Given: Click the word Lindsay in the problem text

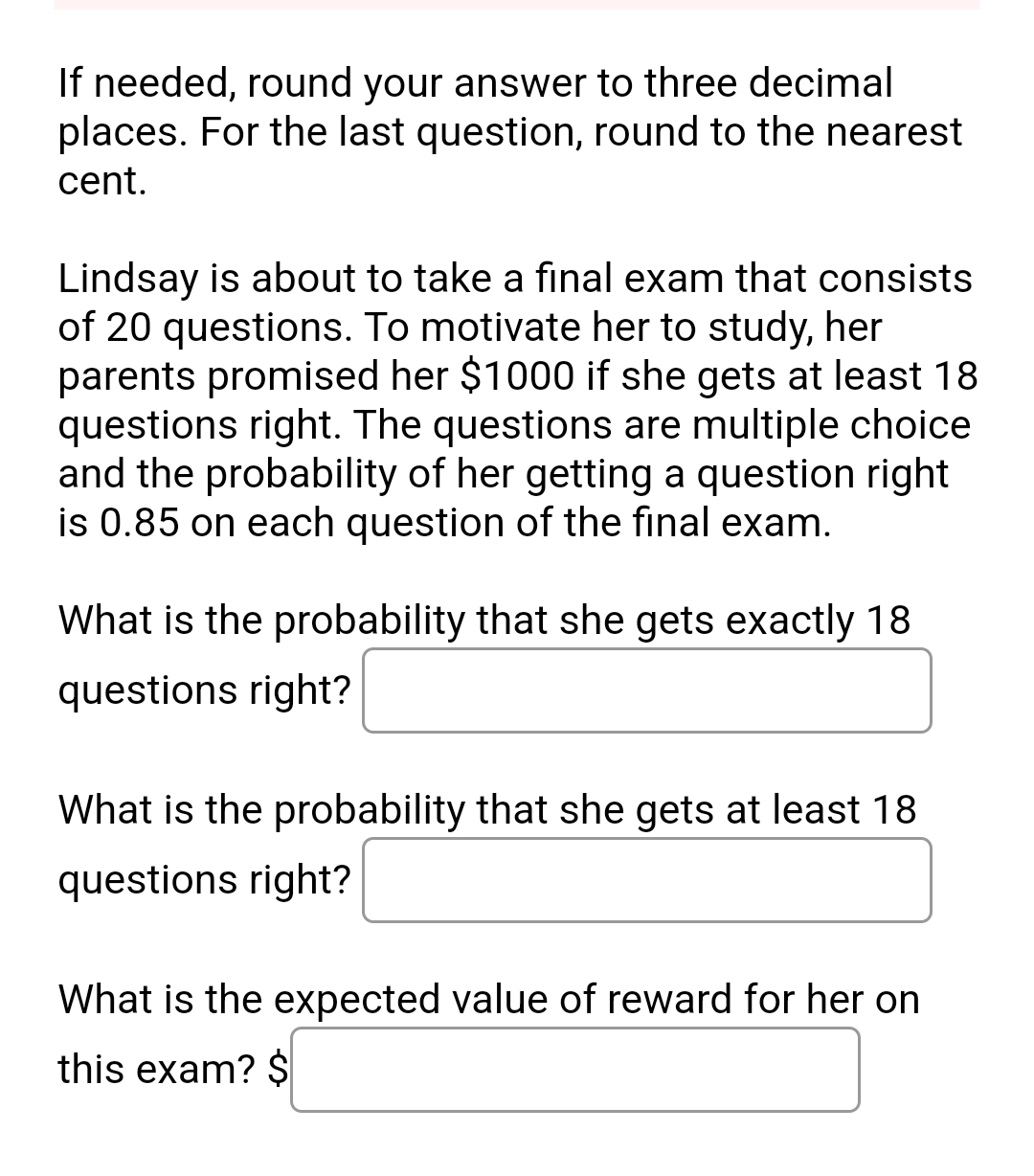Looking at the screenshot, I should pos(129,278).
